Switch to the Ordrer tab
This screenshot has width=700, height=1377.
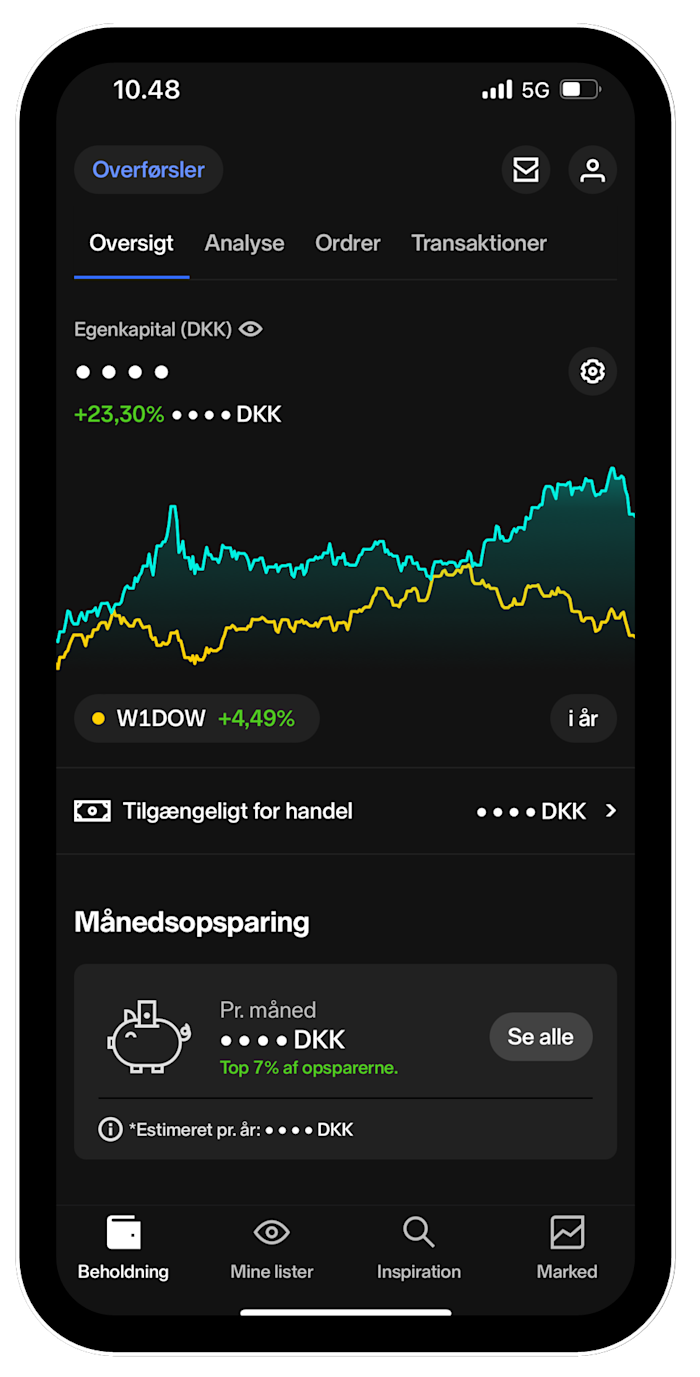[x=348, y=243]
